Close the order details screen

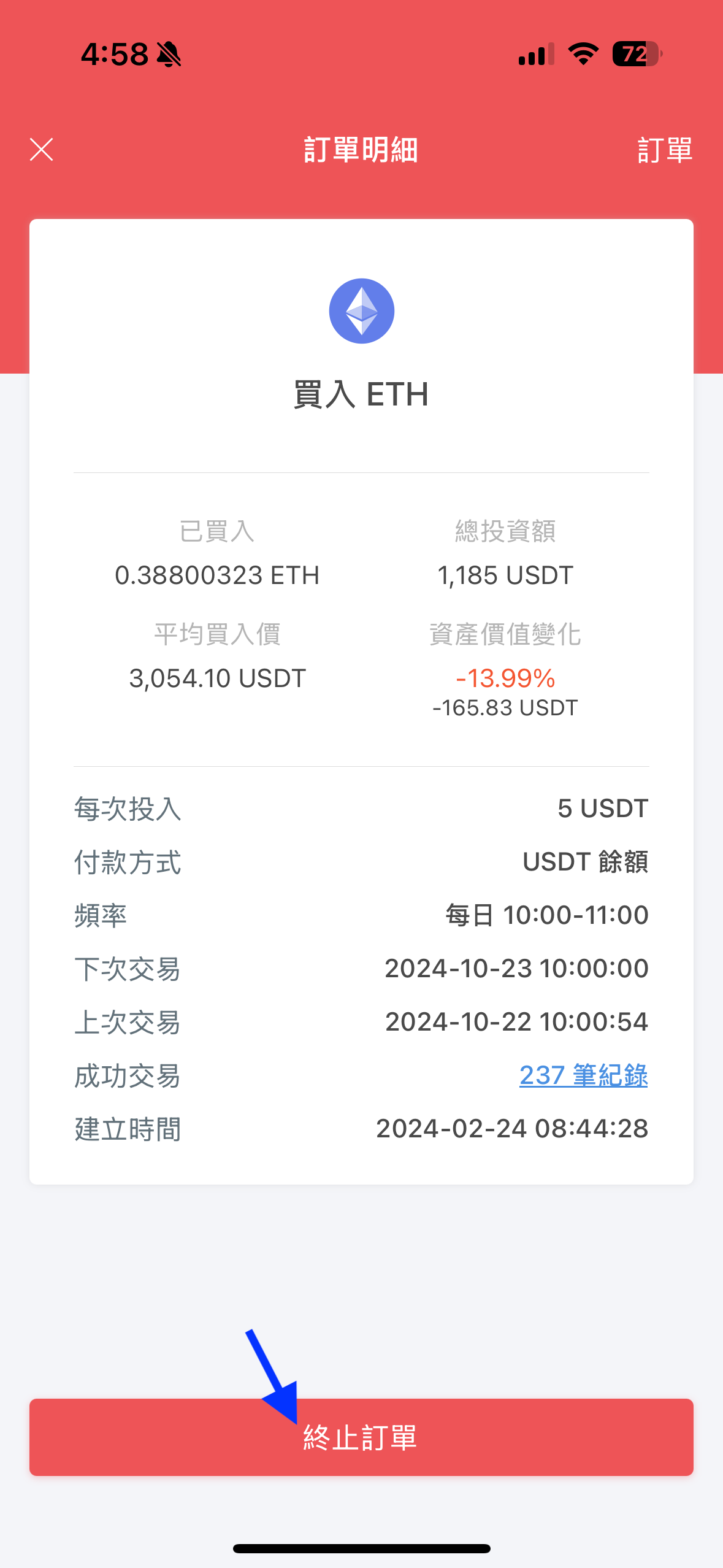click(x=42, y=150)
